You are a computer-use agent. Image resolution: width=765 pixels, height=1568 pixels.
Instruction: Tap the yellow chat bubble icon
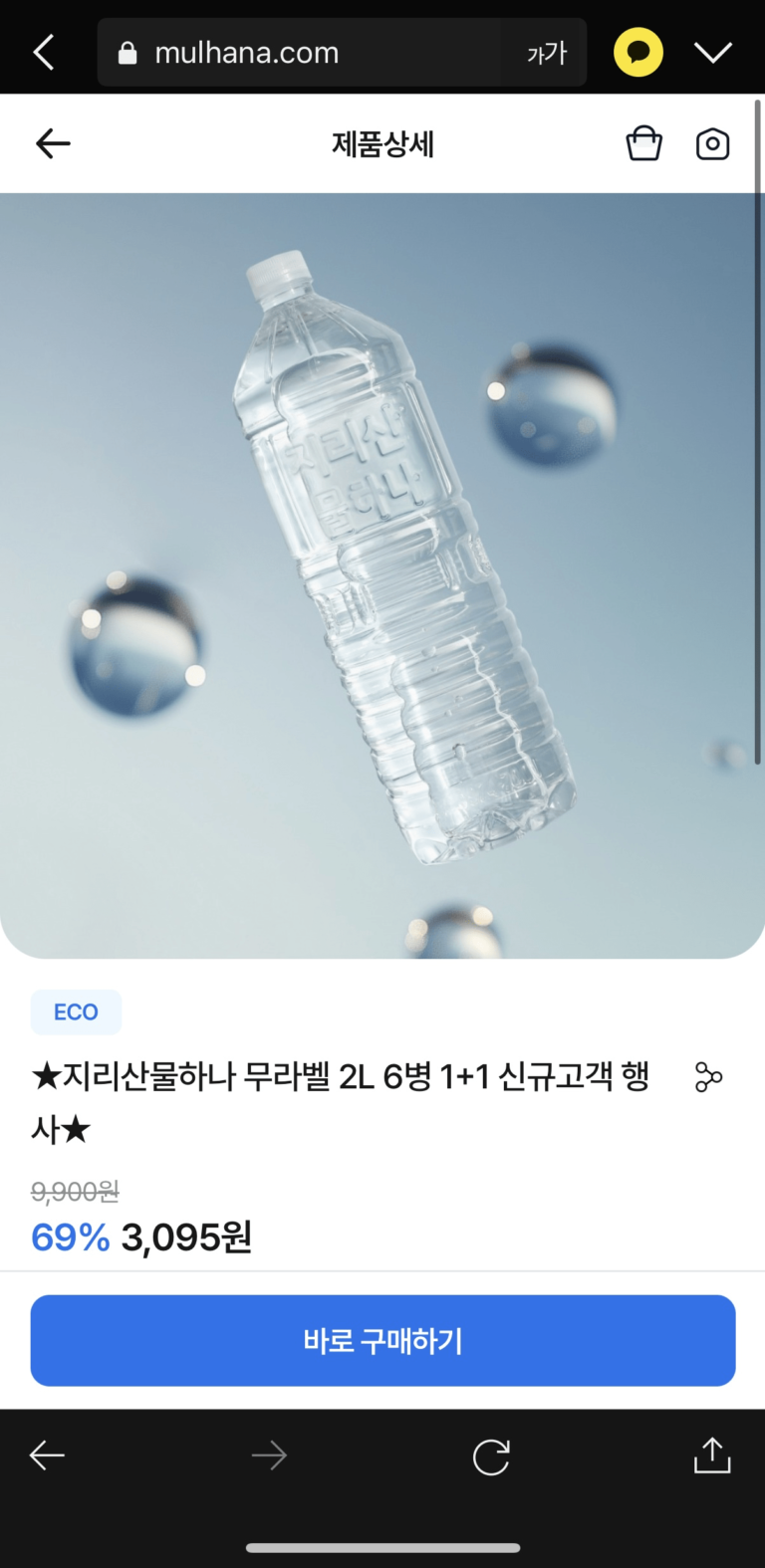coord(638,52)
